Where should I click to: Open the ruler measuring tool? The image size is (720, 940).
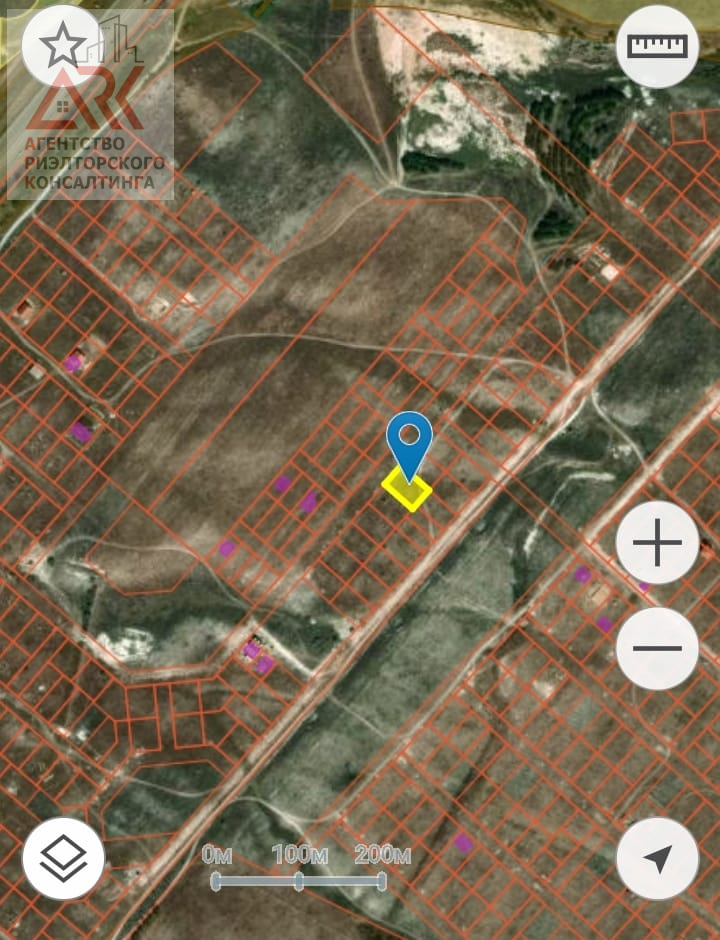(x=657, y=46)
